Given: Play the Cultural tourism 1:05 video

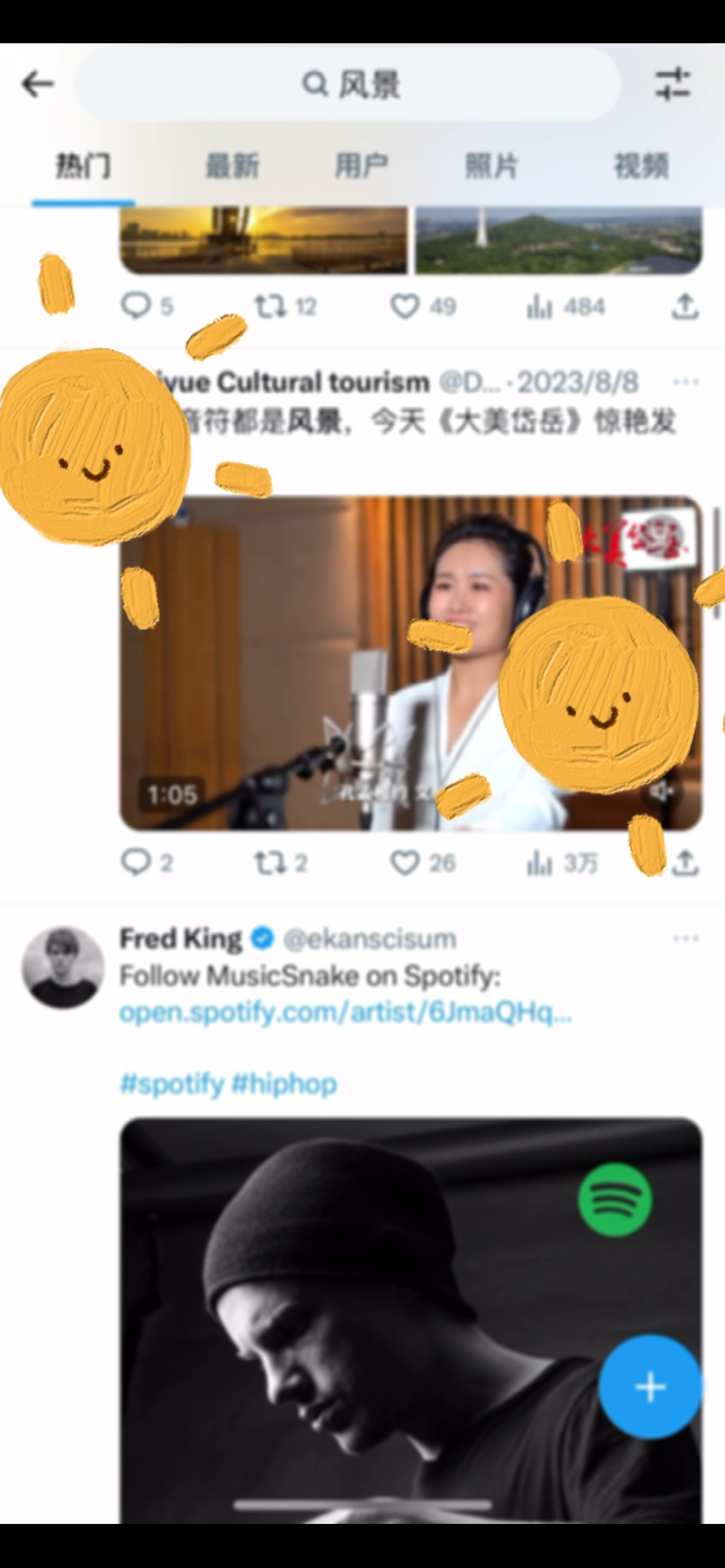Looking at the screenshot, I should pos(327,661).
